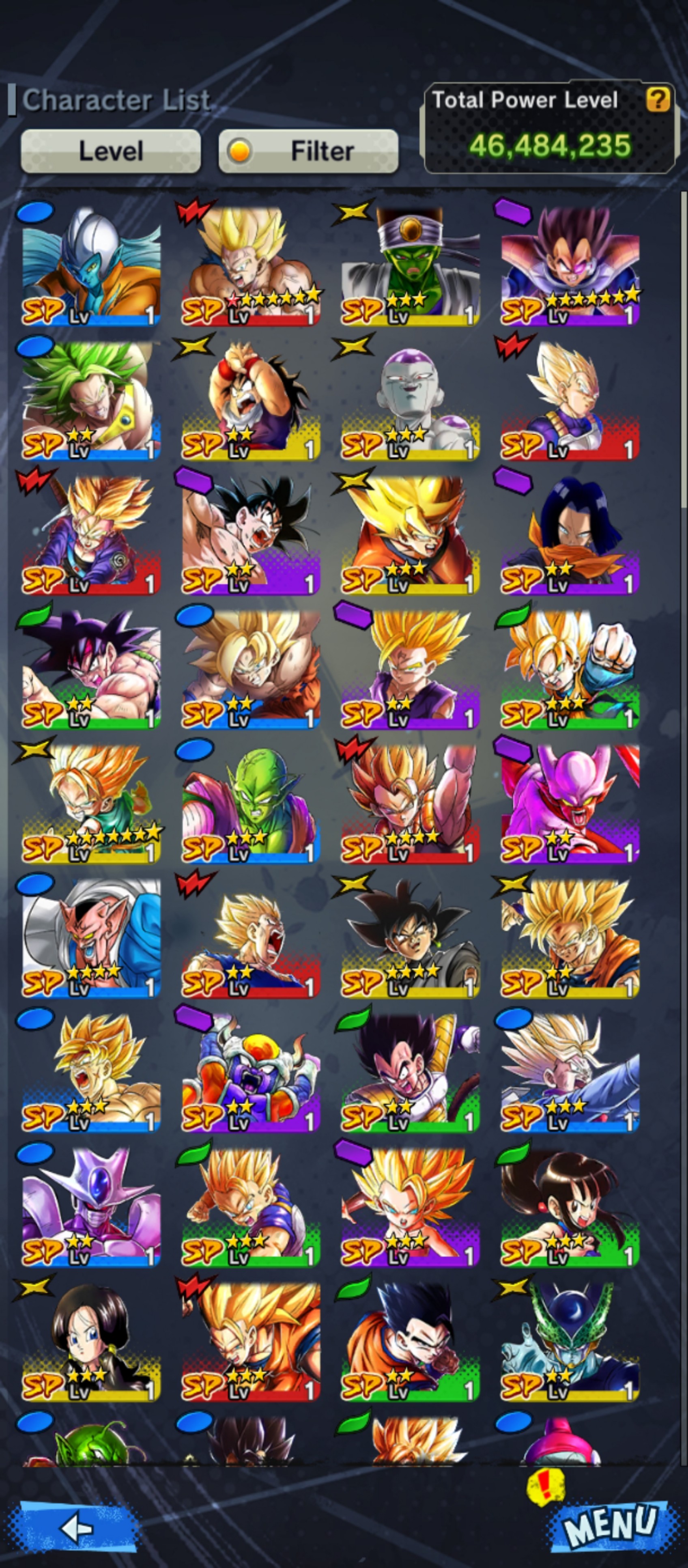Open the Level sort button
688x1568 pixels.
point(111,151)
